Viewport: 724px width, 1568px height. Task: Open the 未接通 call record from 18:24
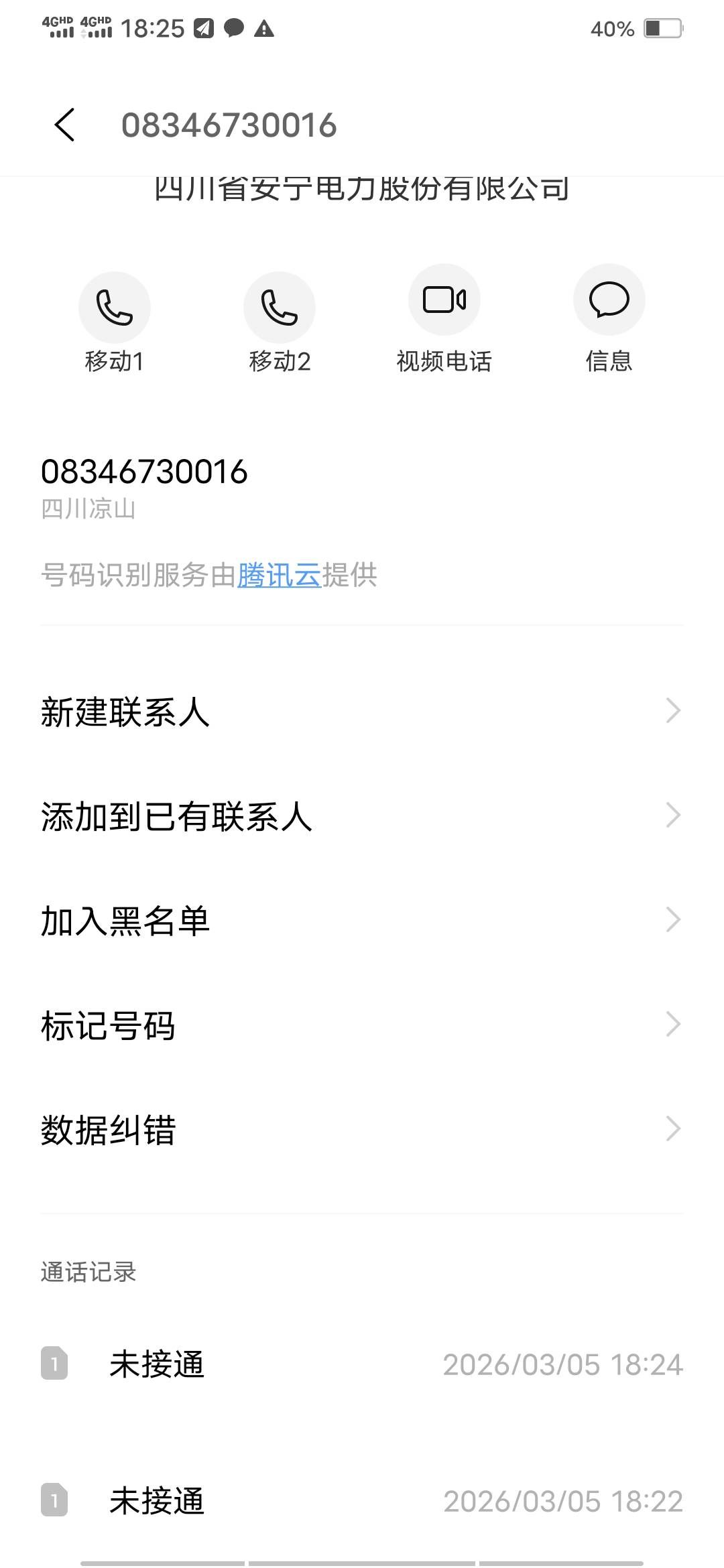(362, 1364)
